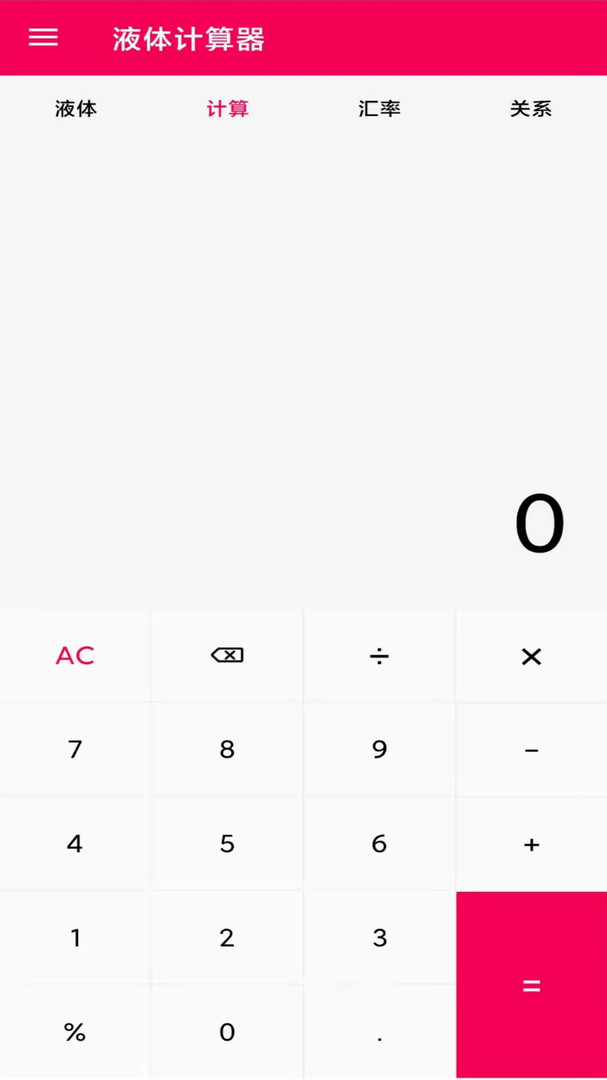Enter the digit 7
The width and height of the screenshot is (607, 1080).
(x=75, y=749)
